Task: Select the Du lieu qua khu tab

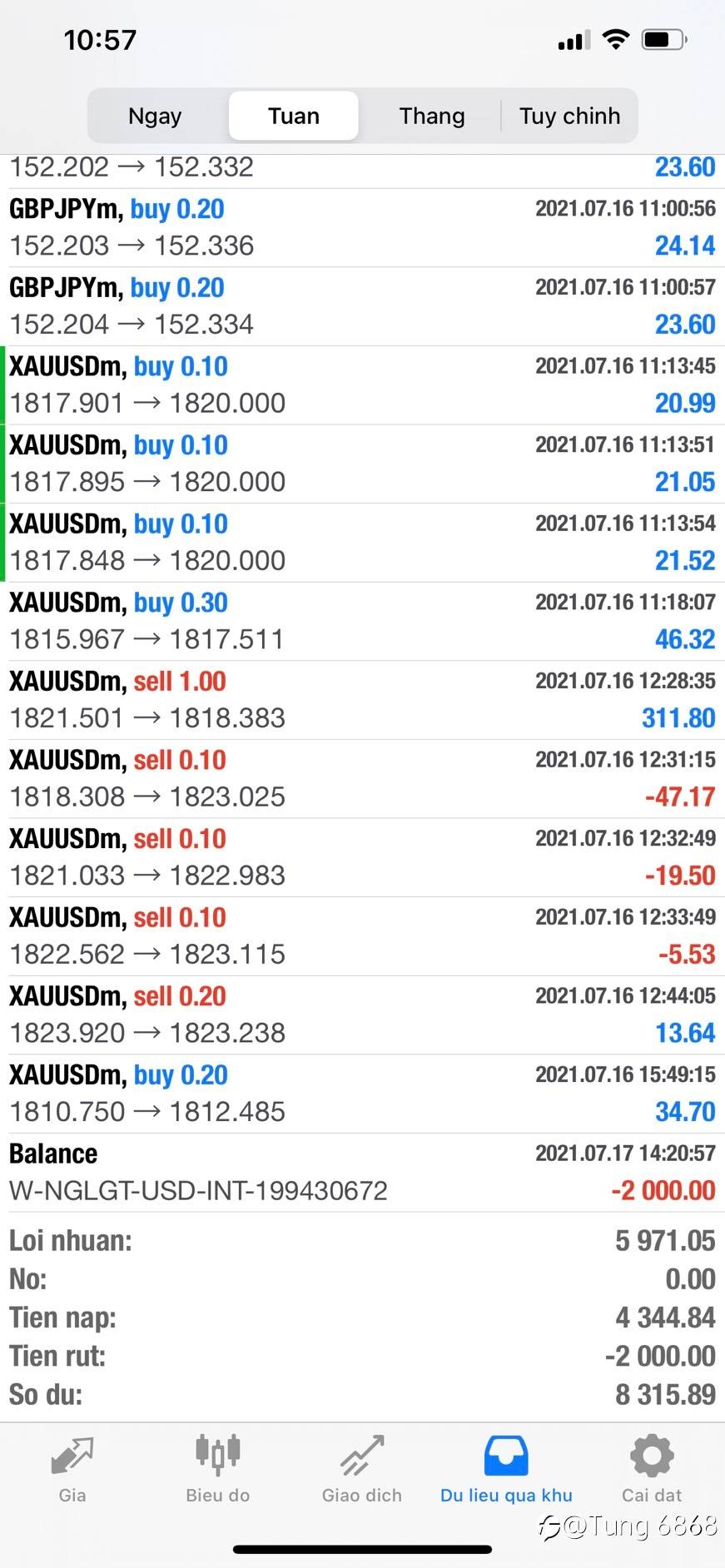Action: pos(507,1469)
